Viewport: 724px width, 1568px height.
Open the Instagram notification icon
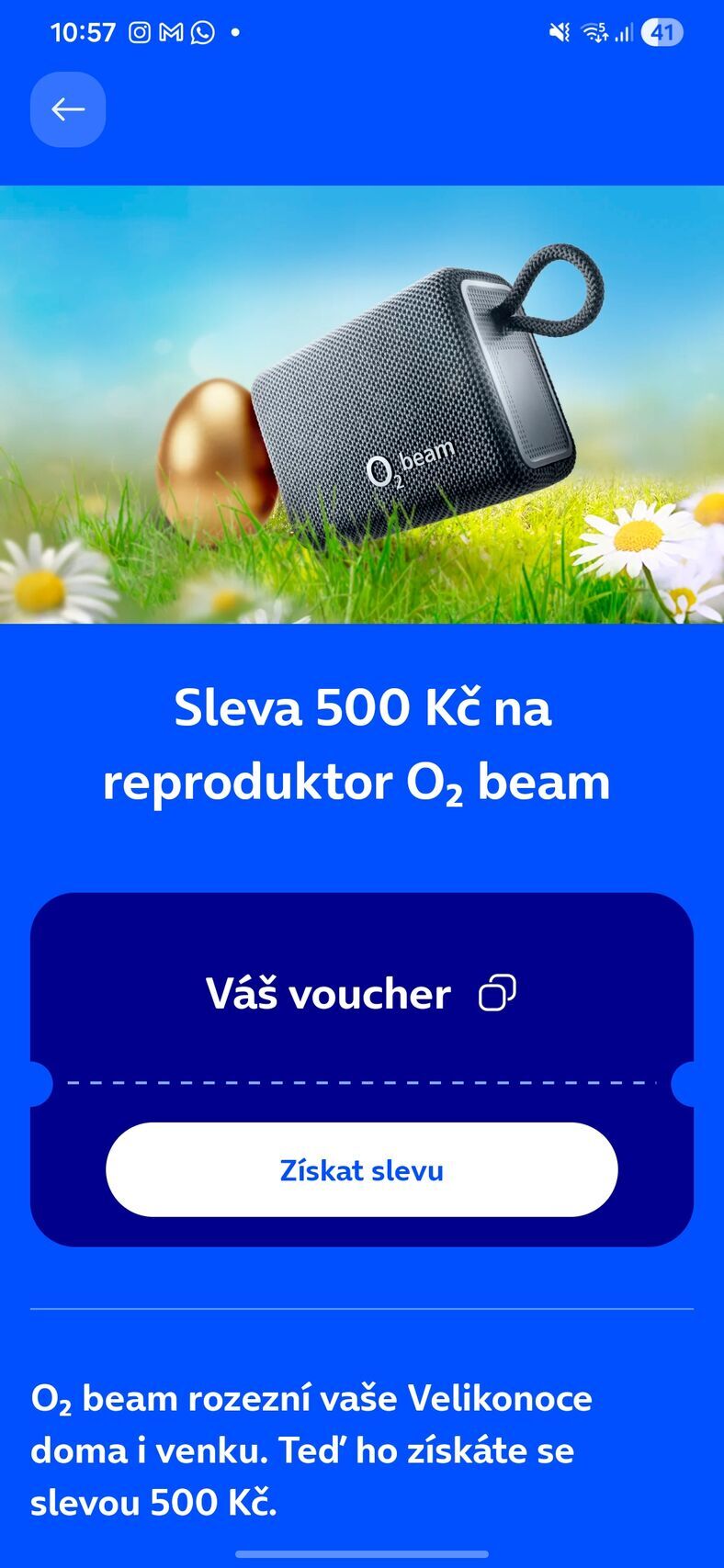click(140, 32)
